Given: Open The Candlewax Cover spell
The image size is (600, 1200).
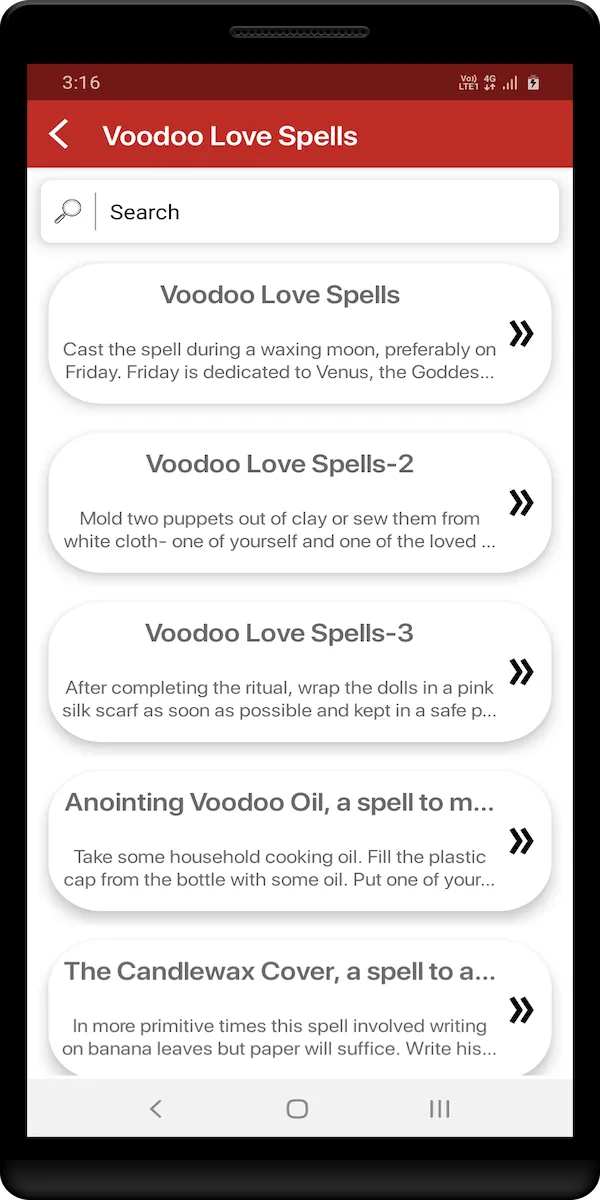Looking at the screenshot, I should point(299,1009).
